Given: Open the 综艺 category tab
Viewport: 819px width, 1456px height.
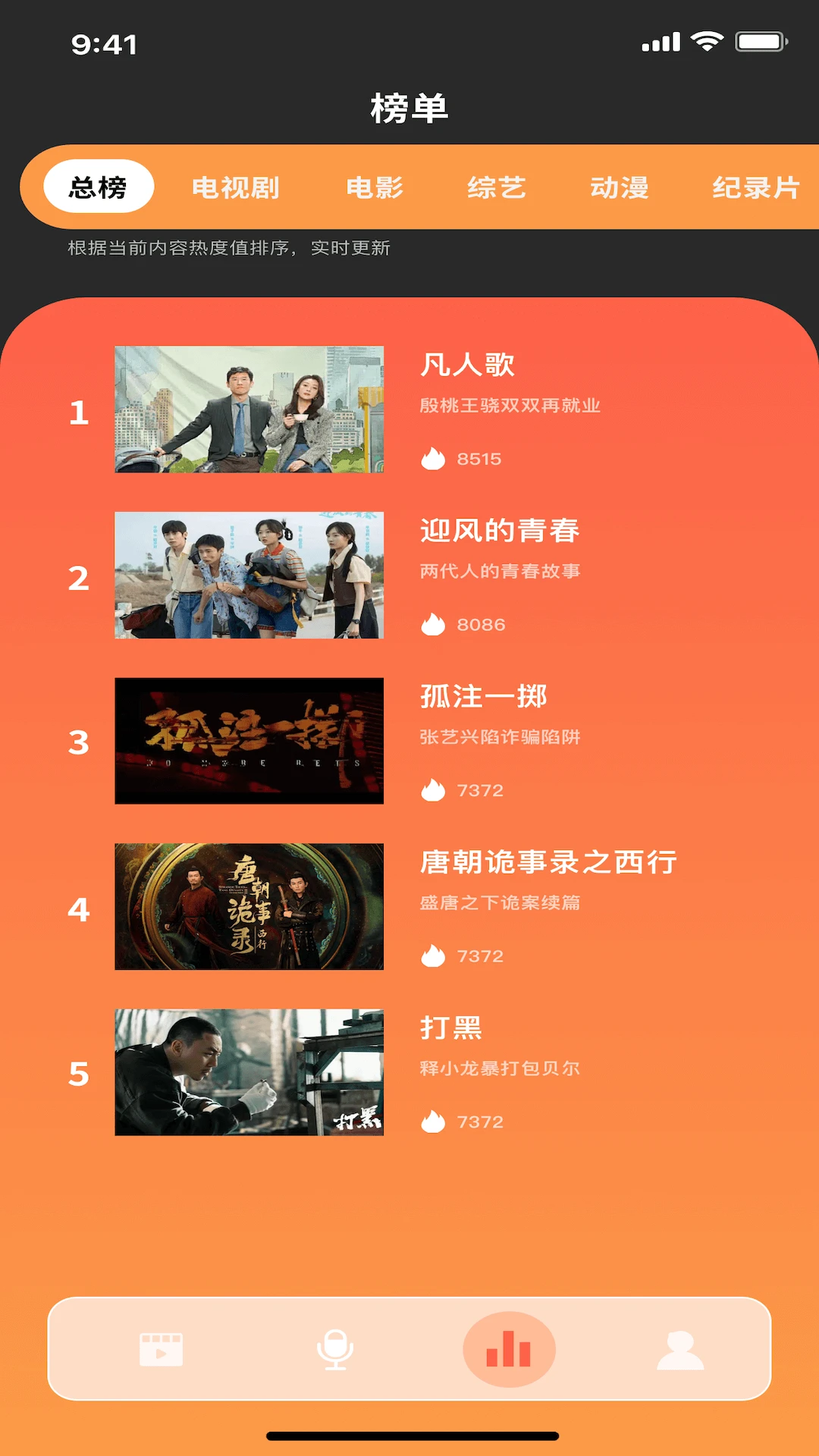Looking at the screenshot, I should [497, 187].
